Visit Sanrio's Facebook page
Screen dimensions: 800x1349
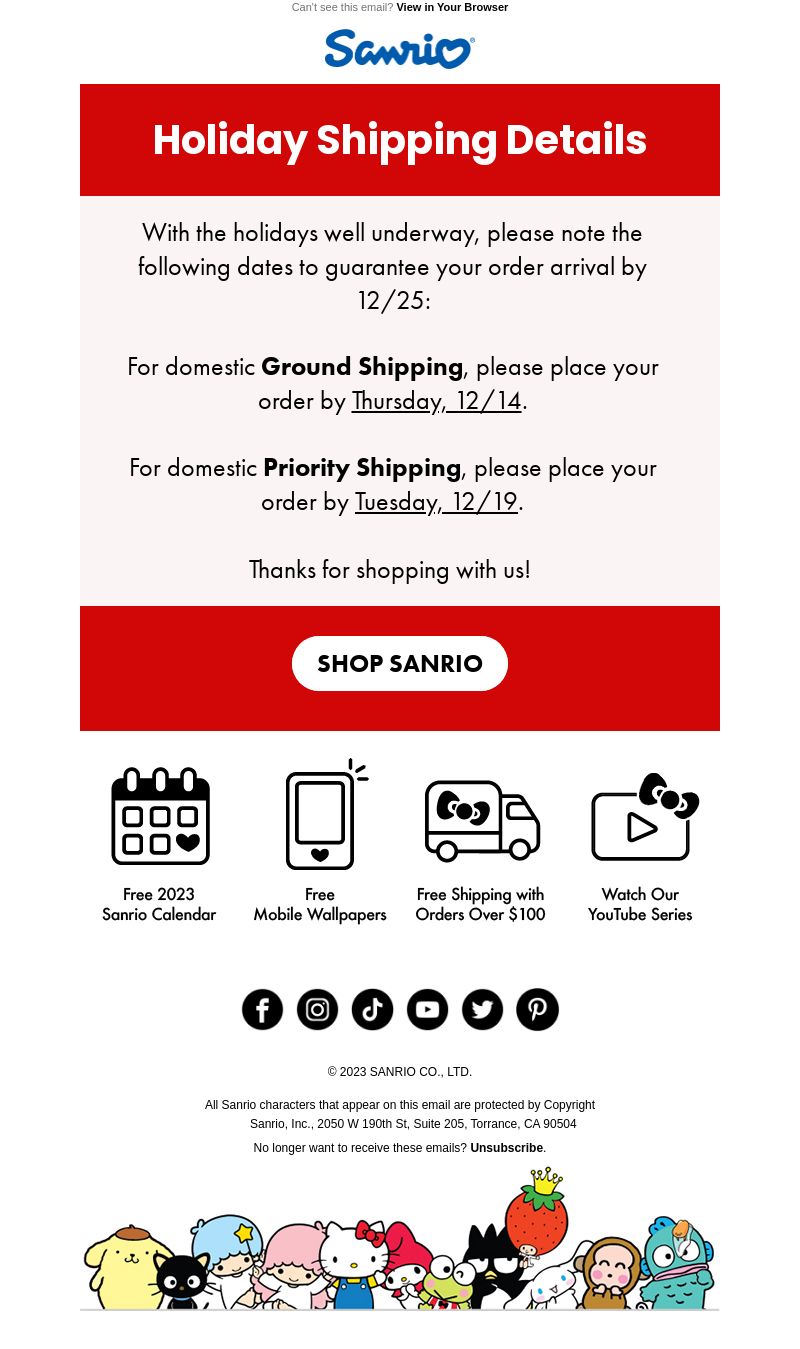point(262,1010)
